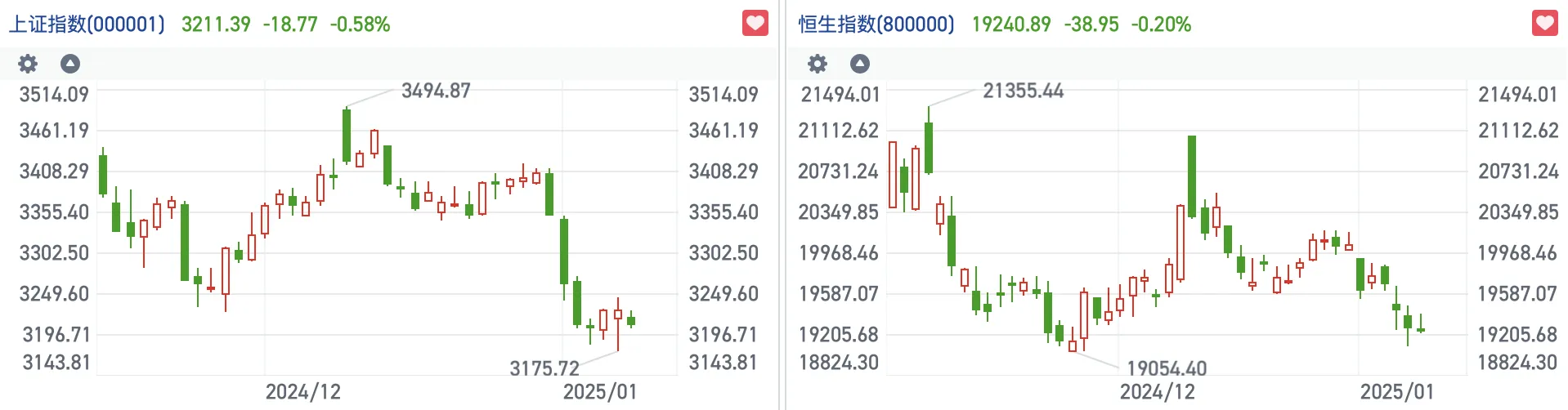Tap the heart favorite icon for 恒生指数
The image size is (1568, 410).
click(x=1544, y=23)
